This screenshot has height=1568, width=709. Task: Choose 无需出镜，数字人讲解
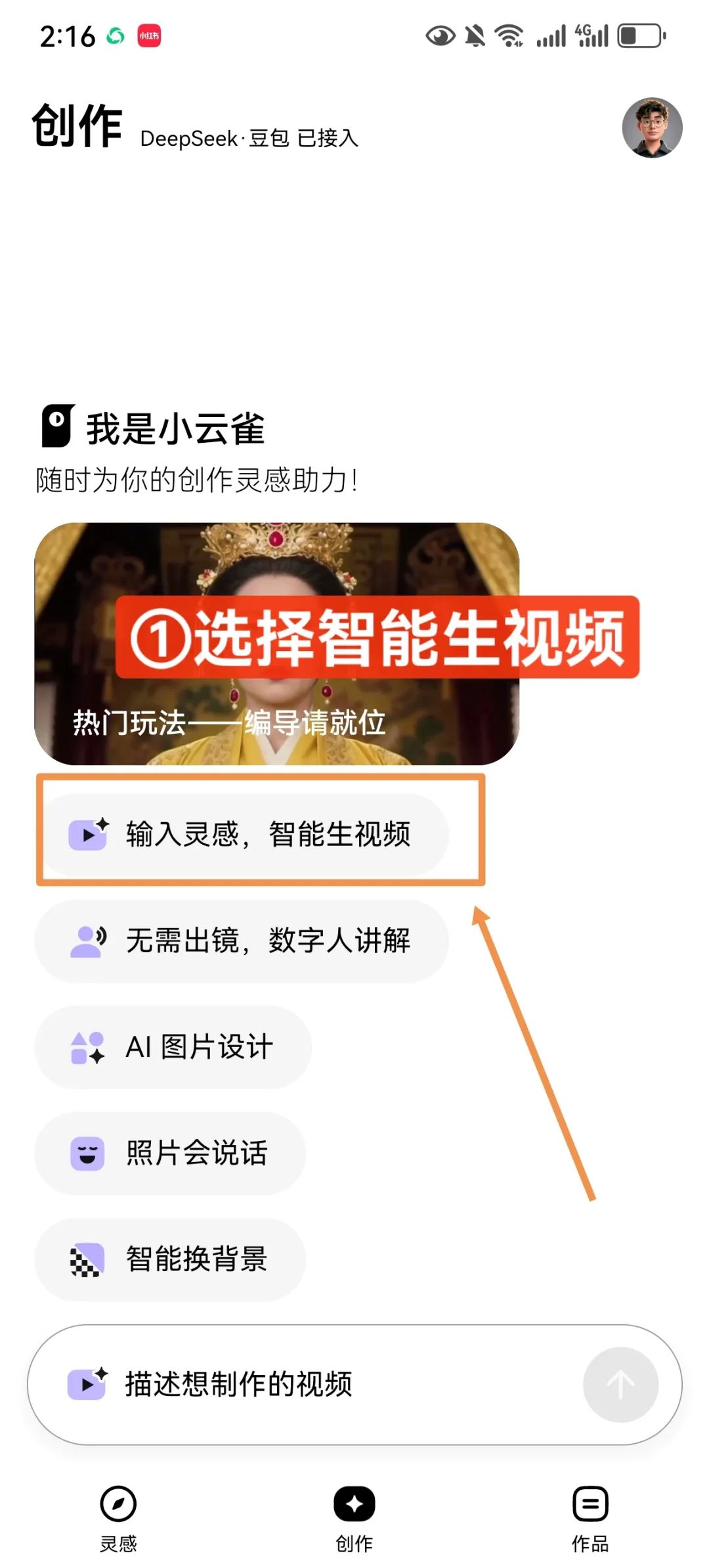tap(242, 941)
